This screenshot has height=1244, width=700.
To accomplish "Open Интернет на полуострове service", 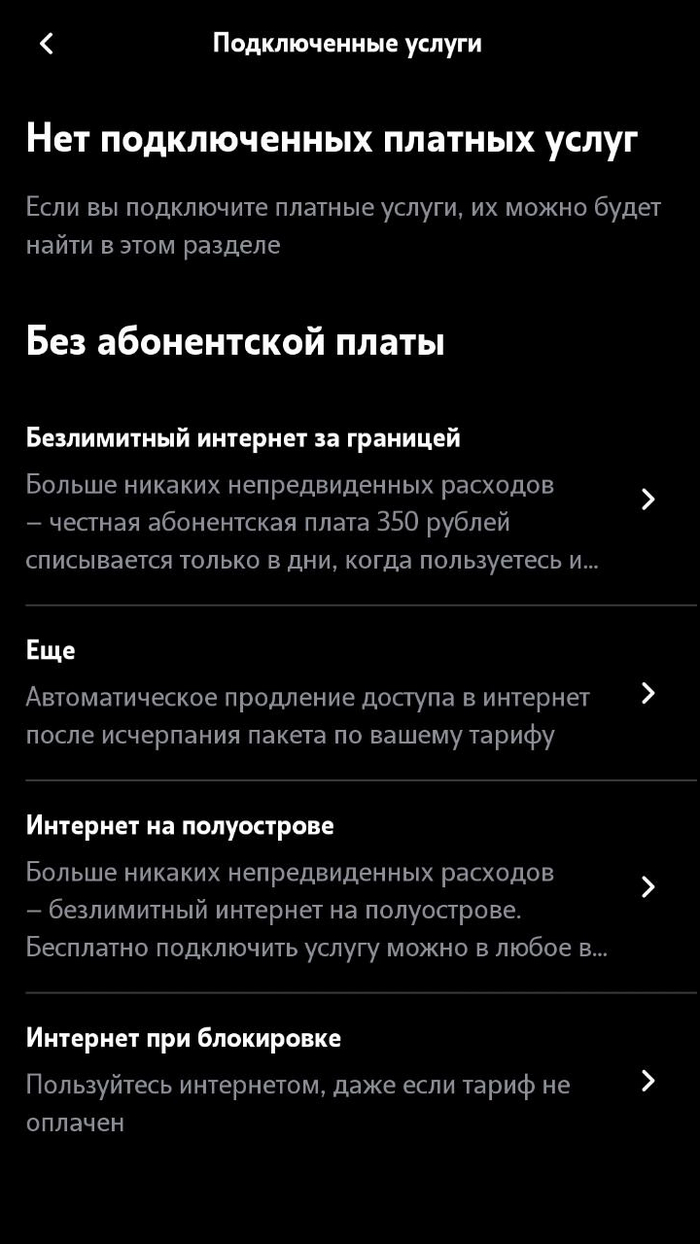I will [340, 886].
